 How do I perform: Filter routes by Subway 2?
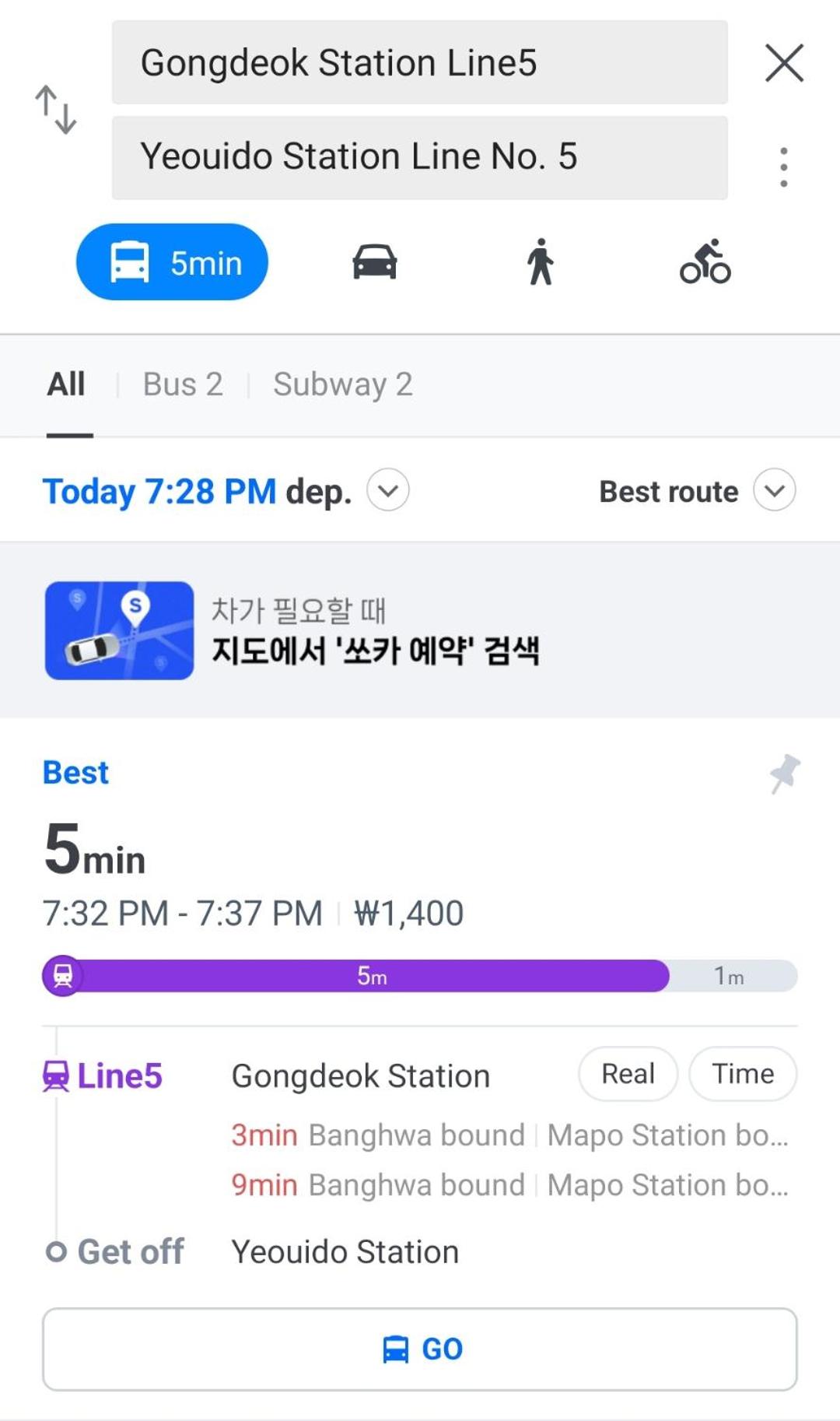(343, 384)
